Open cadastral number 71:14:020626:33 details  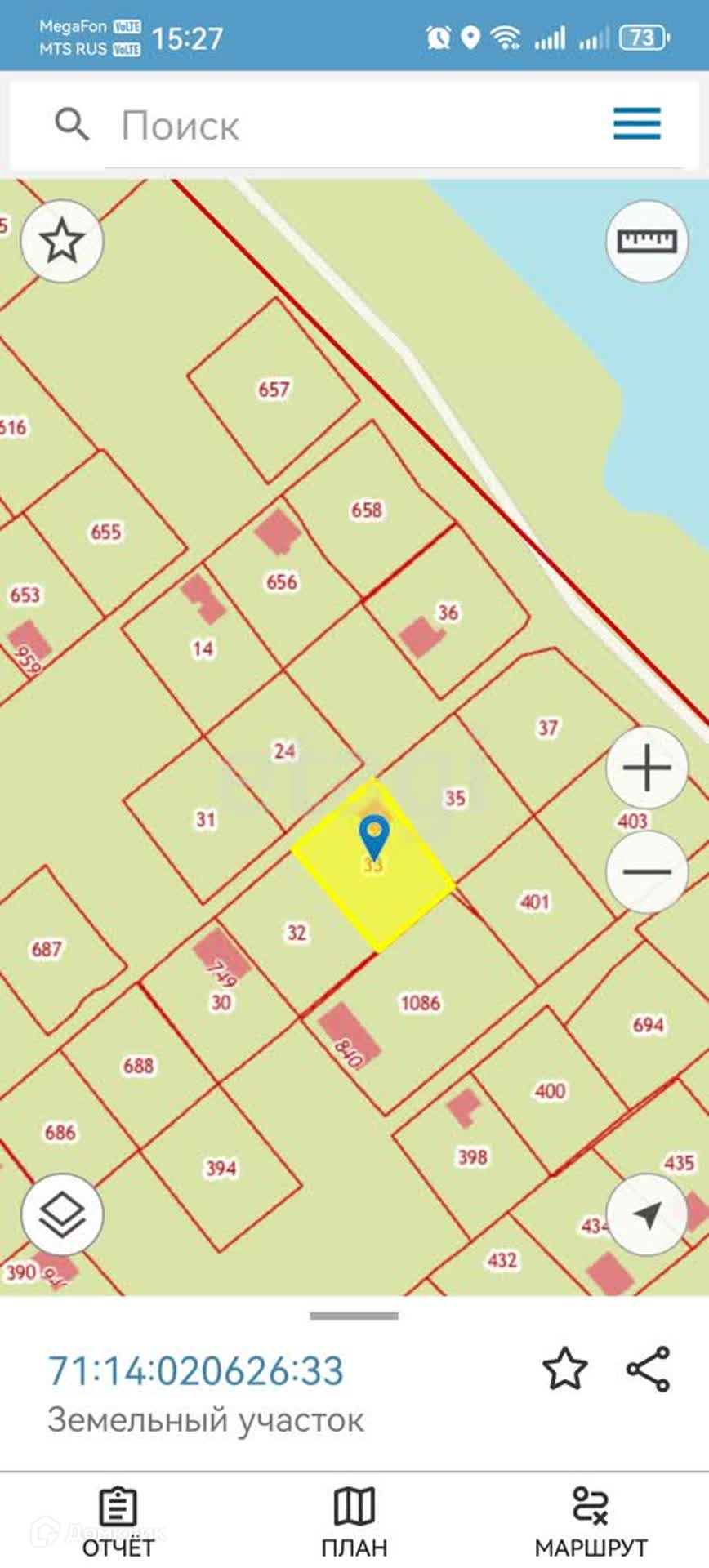[196, 1371]
